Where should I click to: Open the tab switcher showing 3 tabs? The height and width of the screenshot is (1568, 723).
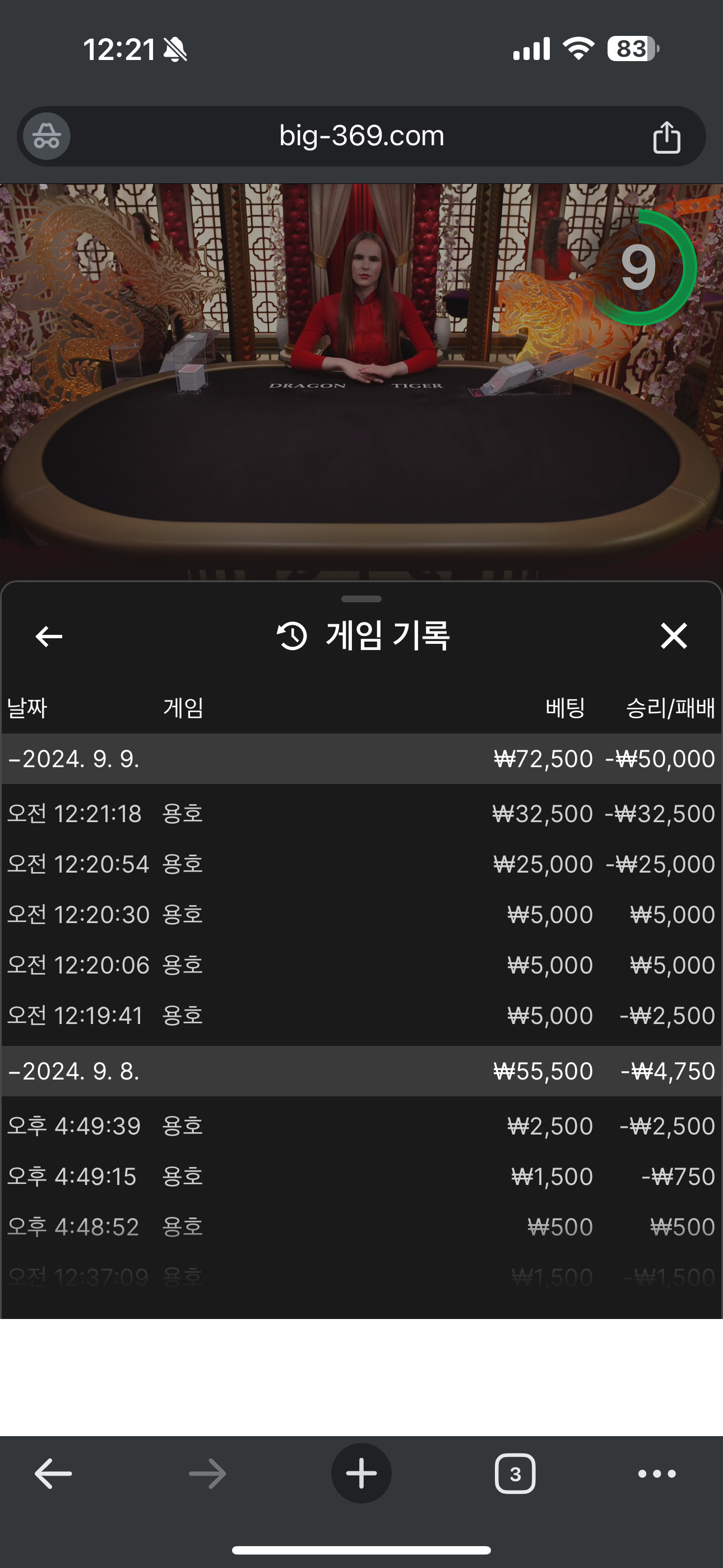516,1474
